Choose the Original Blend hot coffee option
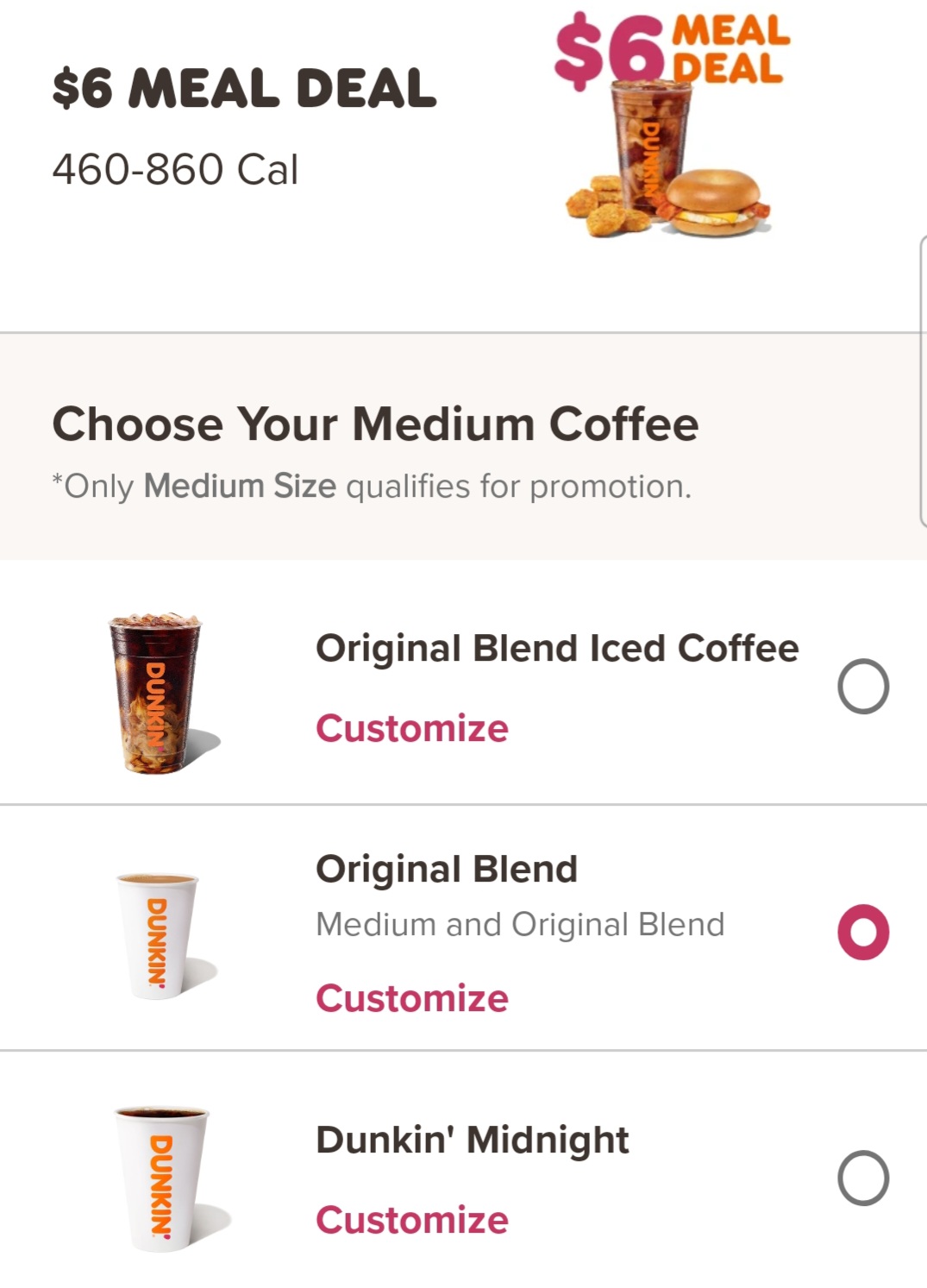 (x=862, y=933)
